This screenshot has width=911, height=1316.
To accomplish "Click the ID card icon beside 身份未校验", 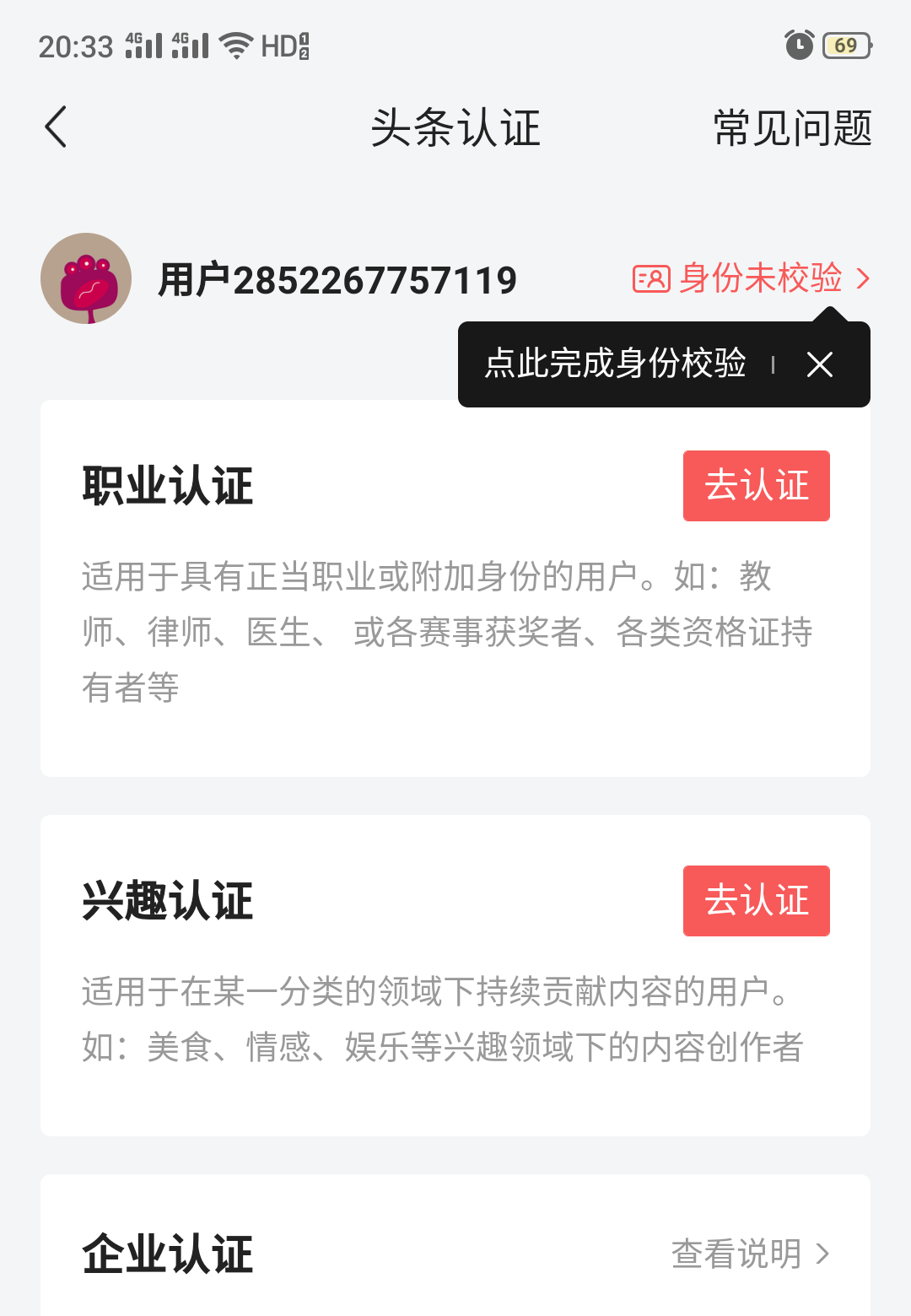I will [650, 278].
